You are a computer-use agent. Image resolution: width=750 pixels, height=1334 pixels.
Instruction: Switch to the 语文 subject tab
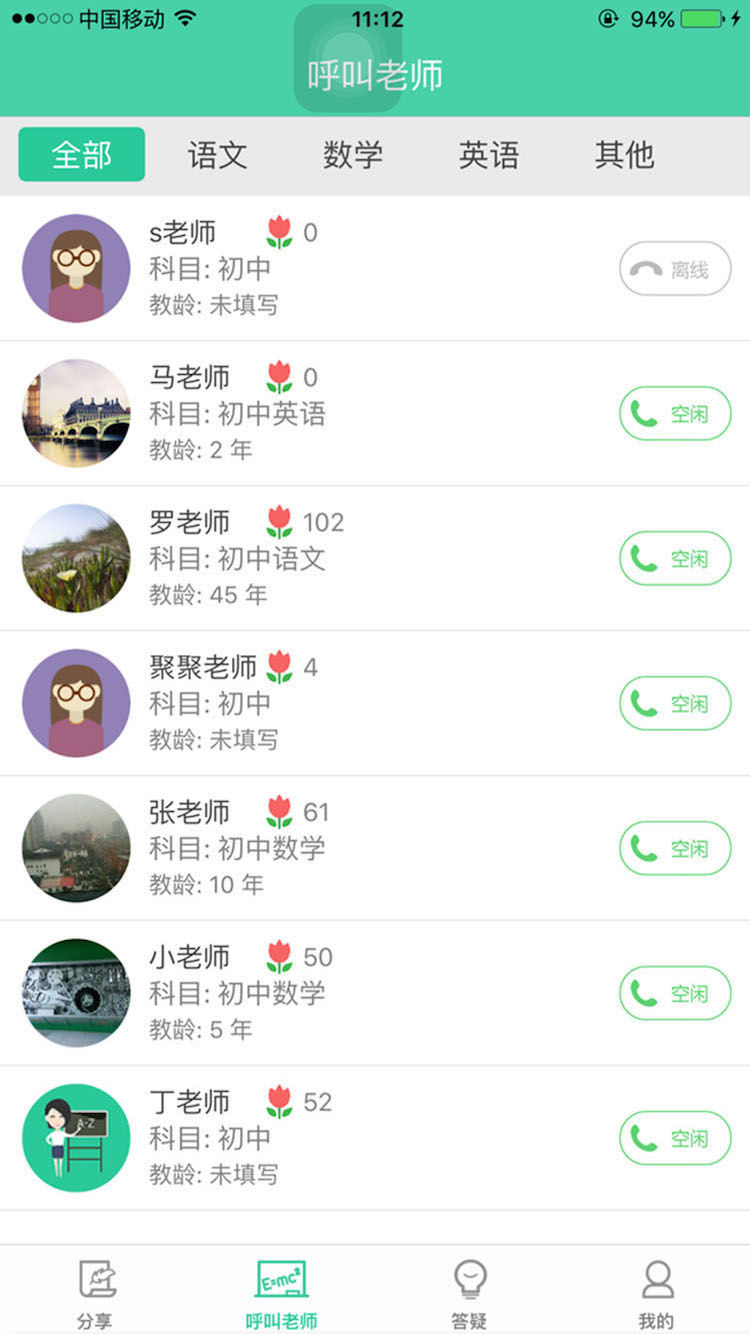(x=217, y=155)
